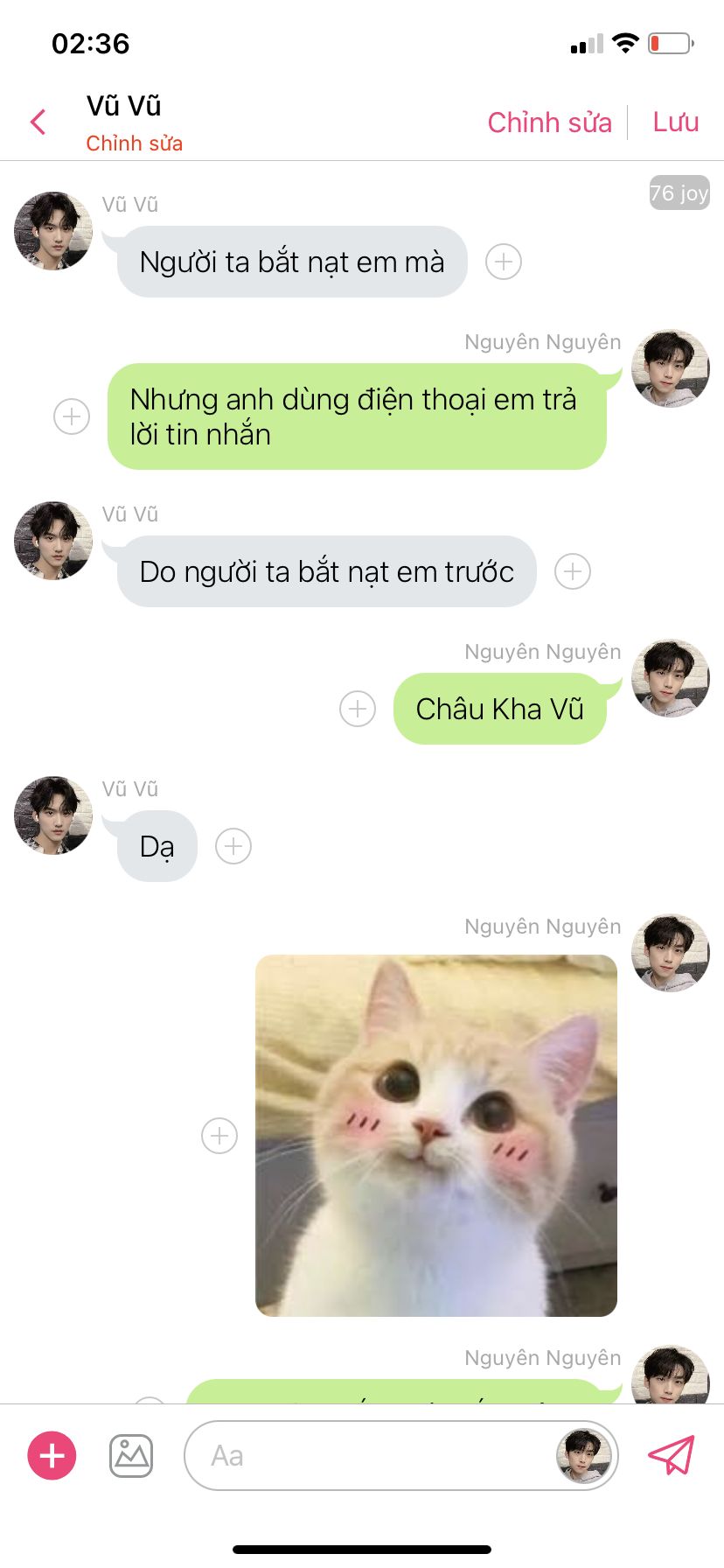Image resolution: width=724 pixels, height=1568 pixels.
Task: Tap plus icon beside the cat image
Action: (219, 1136)
